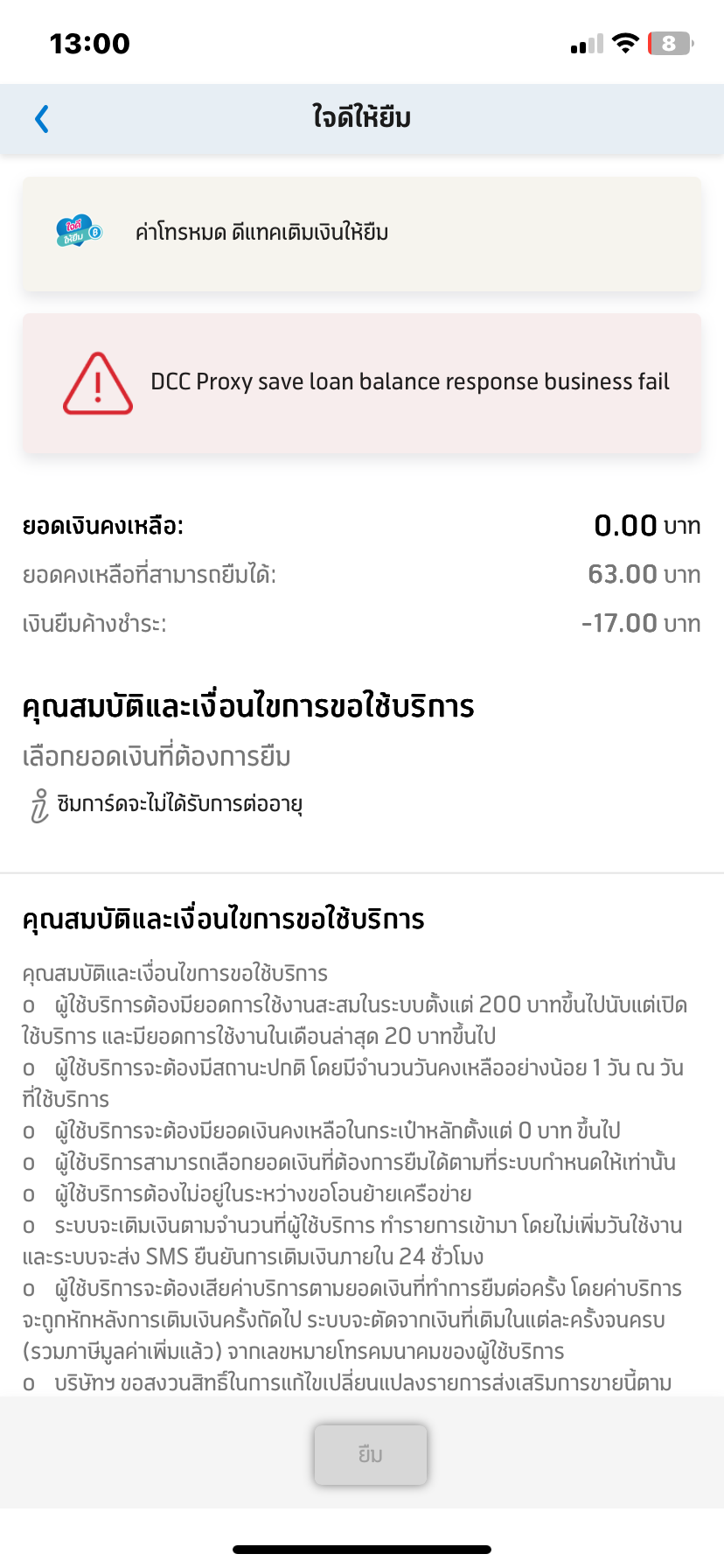Tap the ยืม button
The image size is (724, 1568).
coord(371,1454)
